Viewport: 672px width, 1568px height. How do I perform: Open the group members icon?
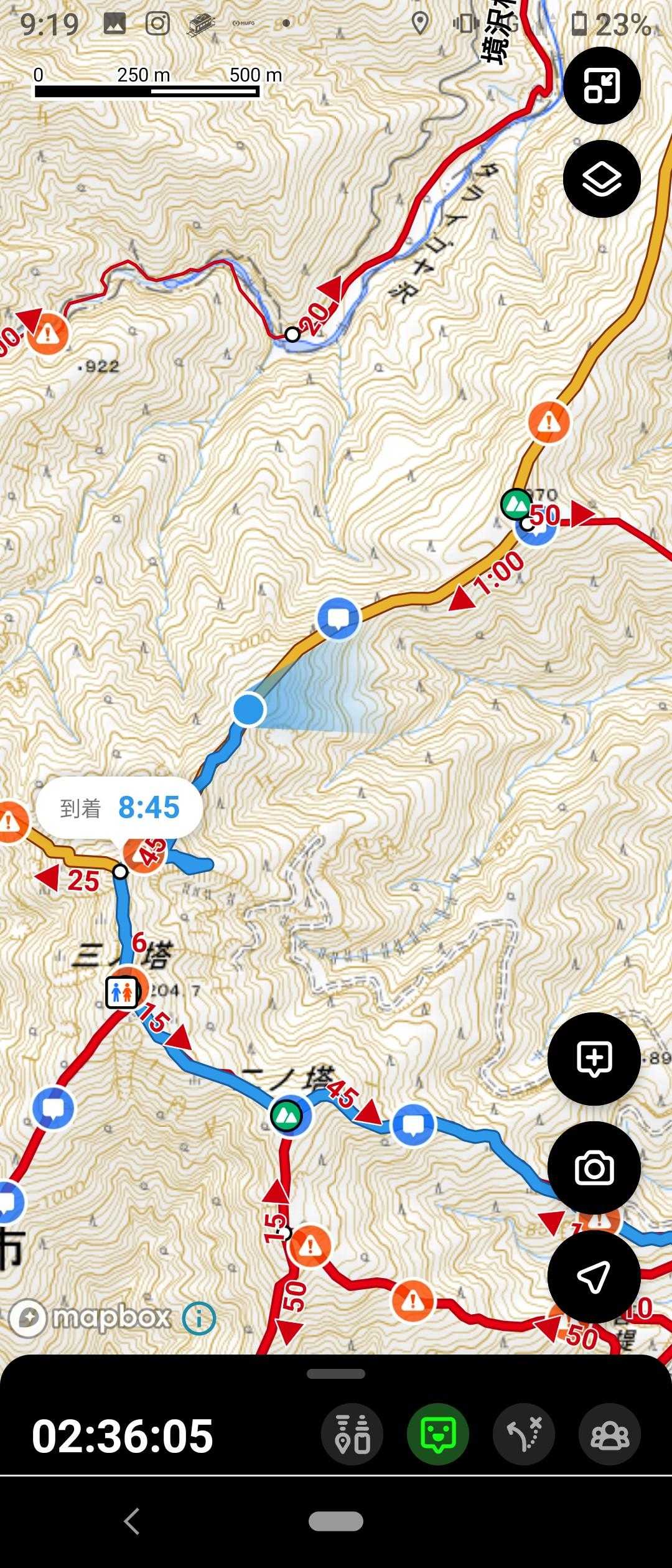(609, 1435)
